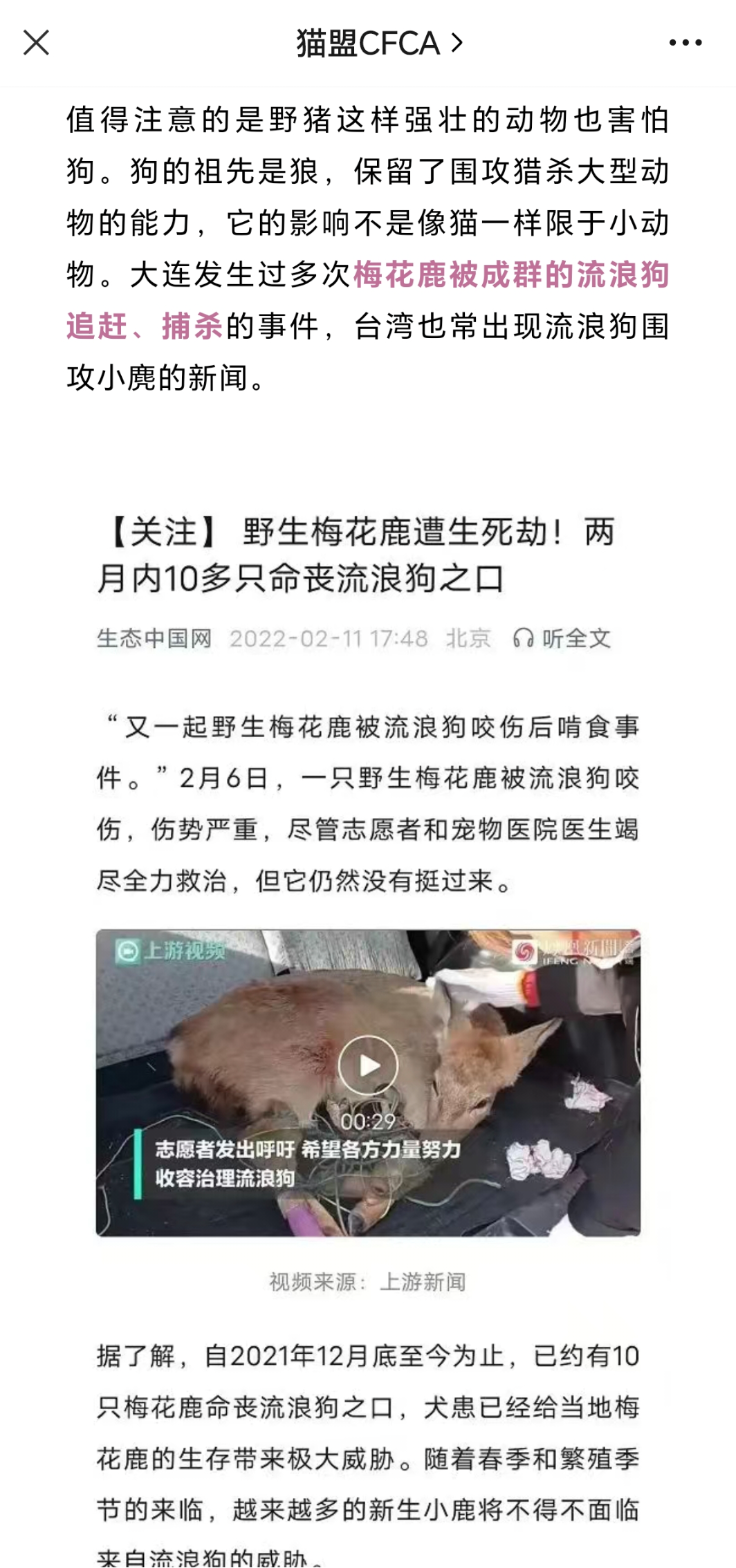Open the three-dot more options menu
736x1568 pixels.
tap(685, 43)
